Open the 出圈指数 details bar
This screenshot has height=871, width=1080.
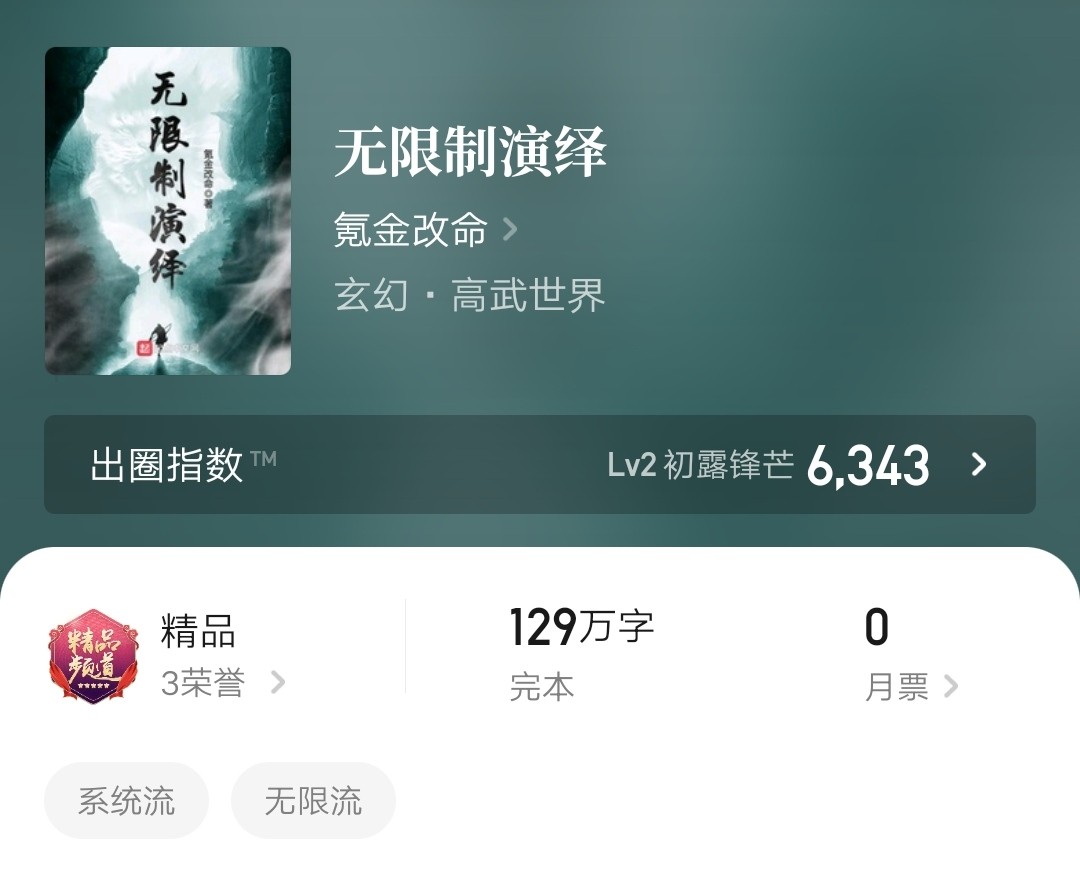[x=539, y=465]
